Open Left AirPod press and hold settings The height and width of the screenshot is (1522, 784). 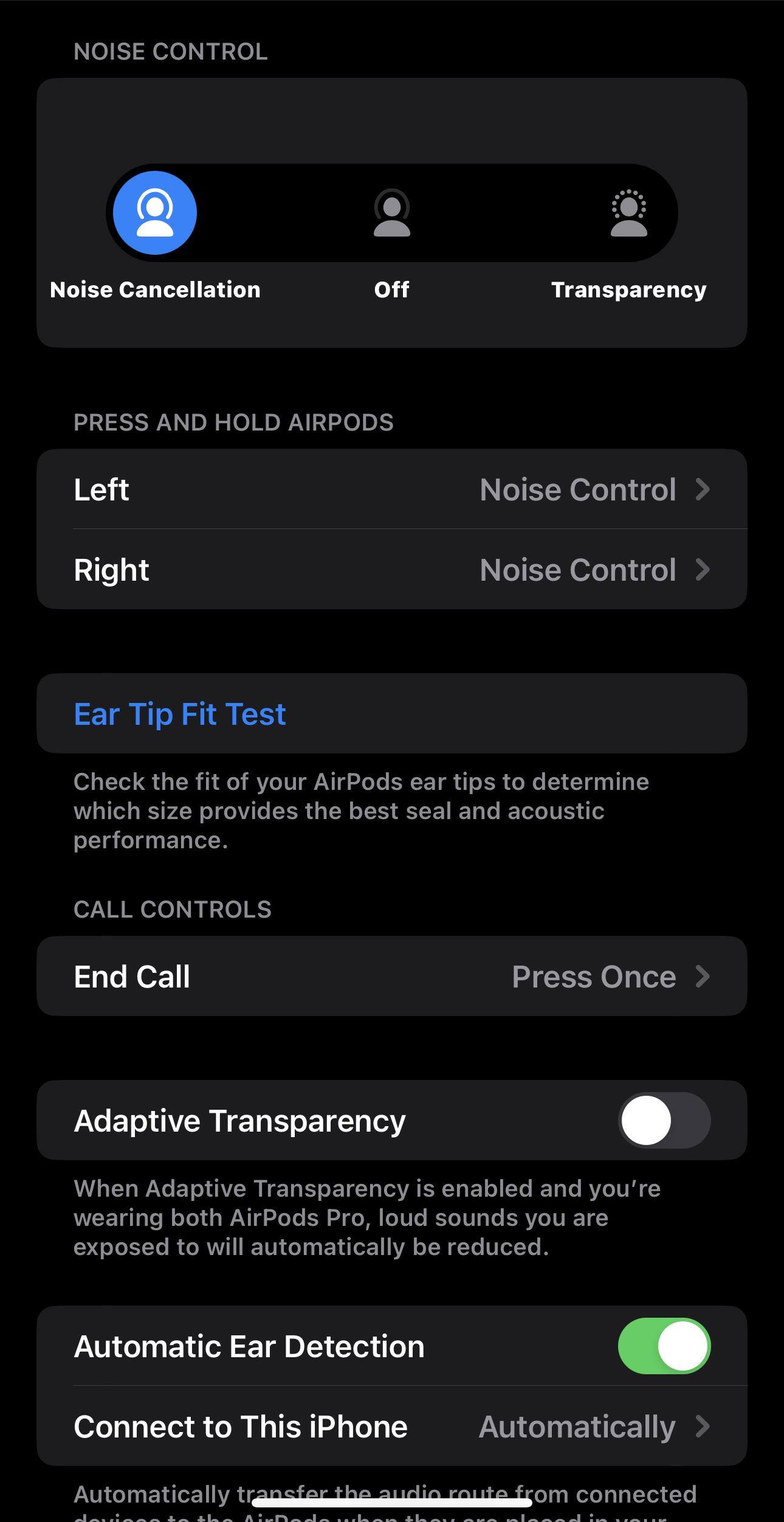[392, 489]
